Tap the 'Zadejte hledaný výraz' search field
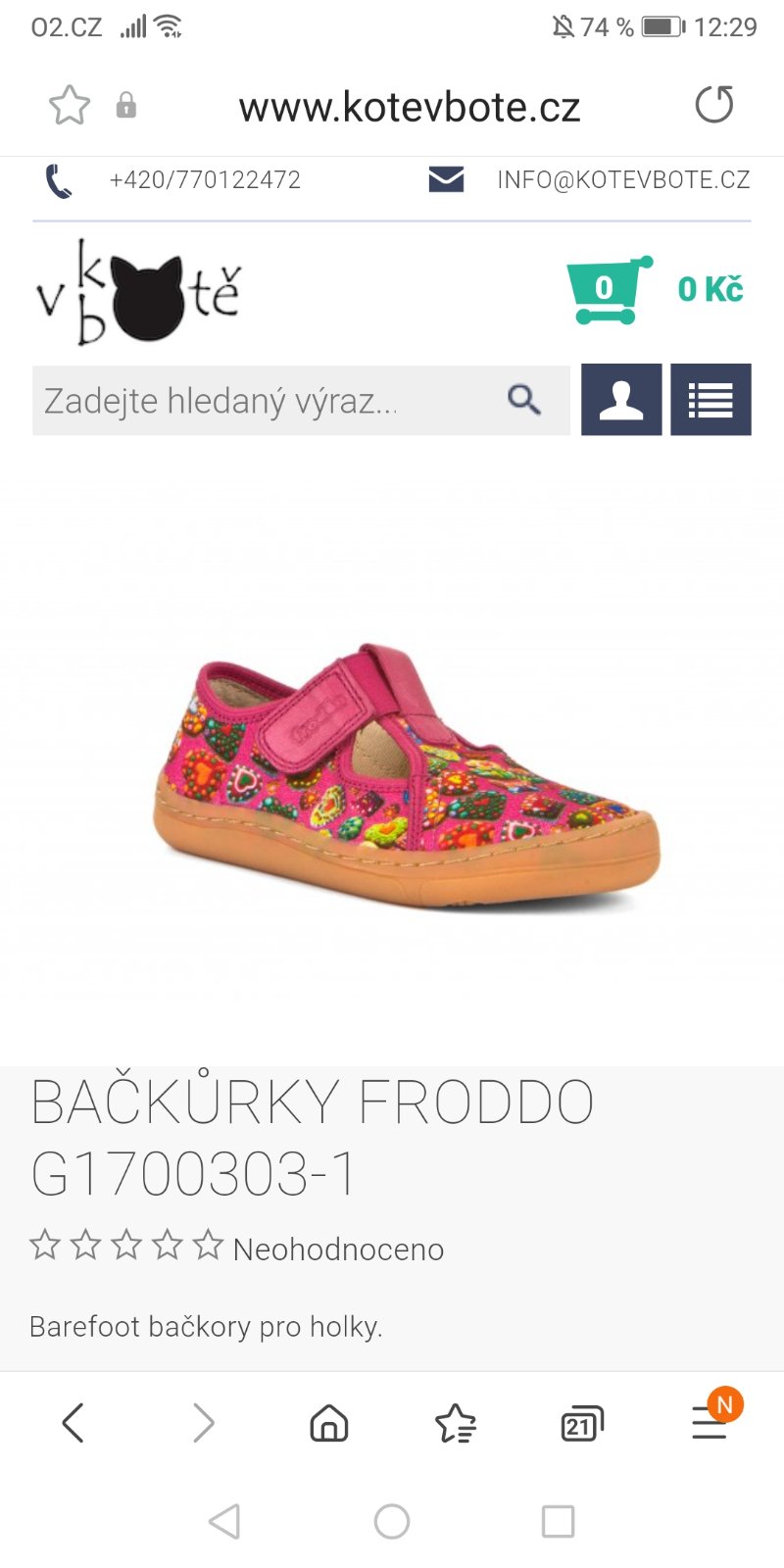Viewport: 784px width, 1568px height. click(x=265, y=401)
